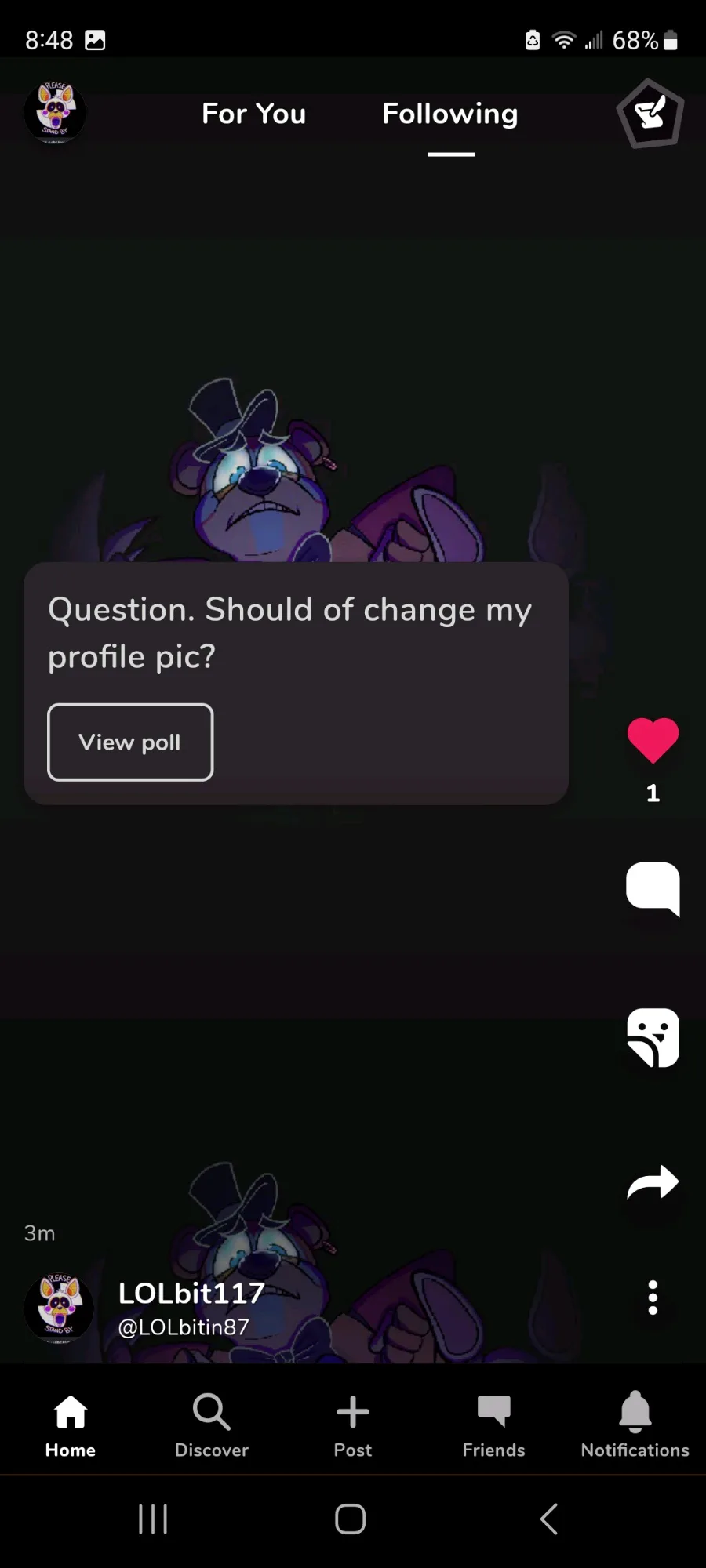This screenshot has height=1568, width=706.
Task: Go to the Home tab
Action: [x=71, y=1425]
